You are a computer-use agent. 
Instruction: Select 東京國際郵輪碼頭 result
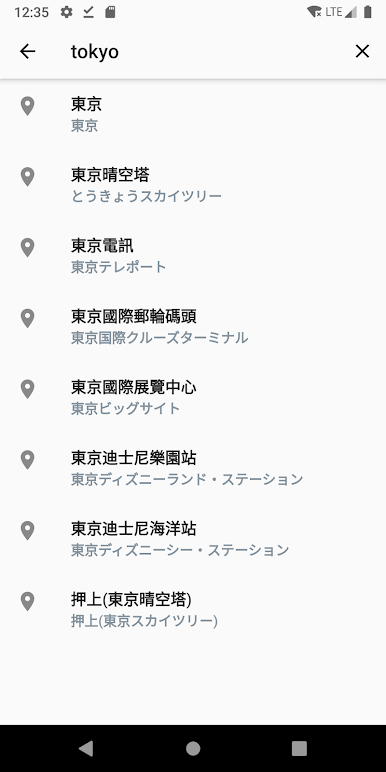coord(193,327)
